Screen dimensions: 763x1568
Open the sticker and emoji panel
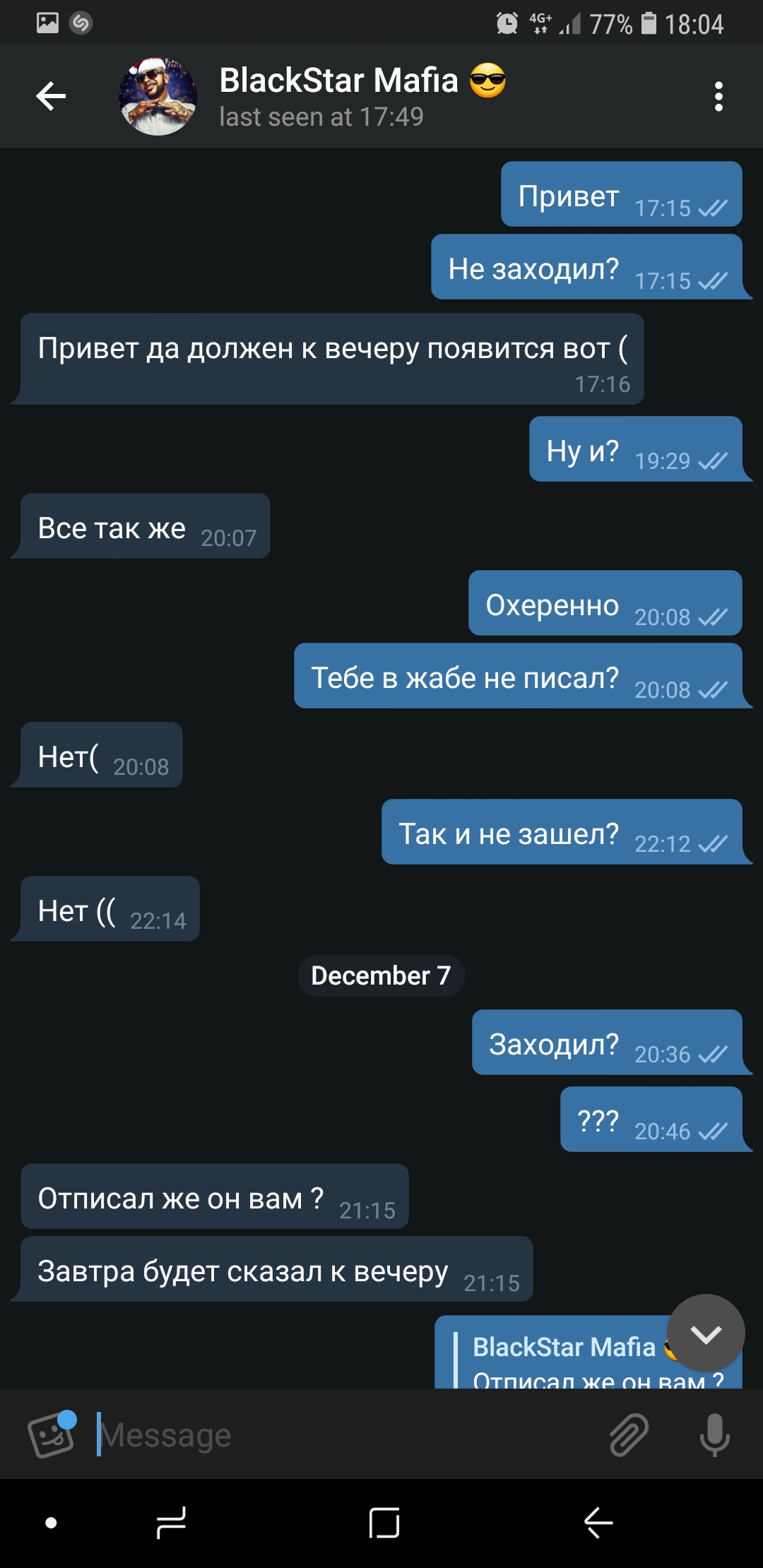[52, 1434]
